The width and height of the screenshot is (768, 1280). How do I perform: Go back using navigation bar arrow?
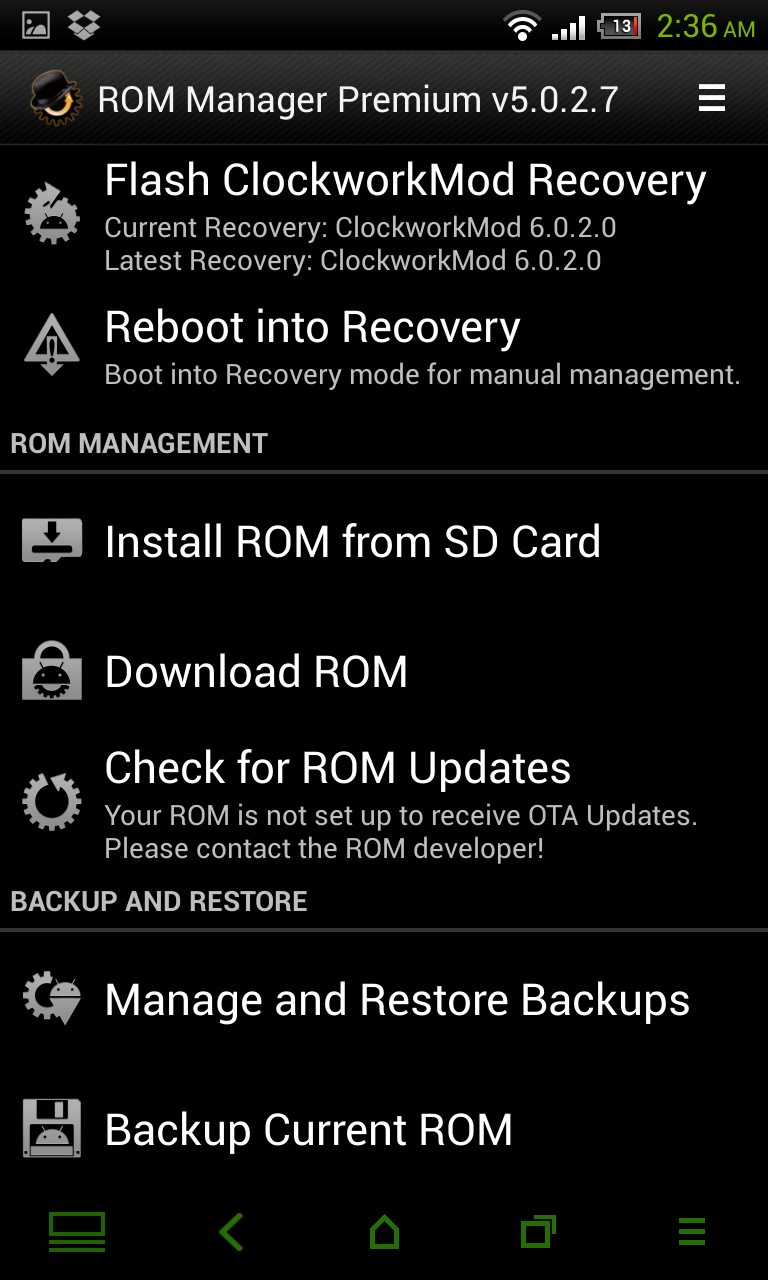[231, 1232]
